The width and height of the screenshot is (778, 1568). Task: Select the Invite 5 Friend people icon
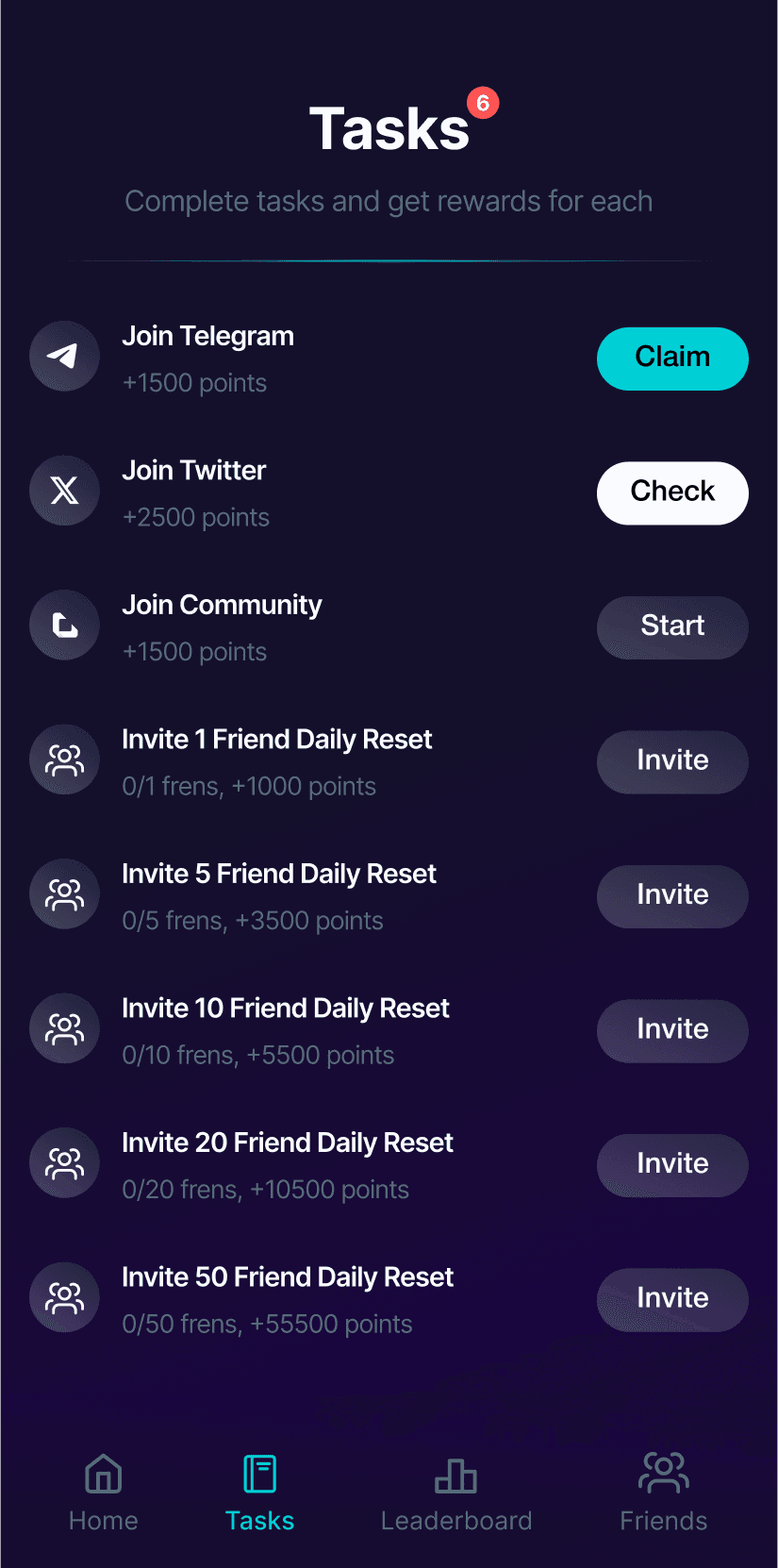coord(64,893)
